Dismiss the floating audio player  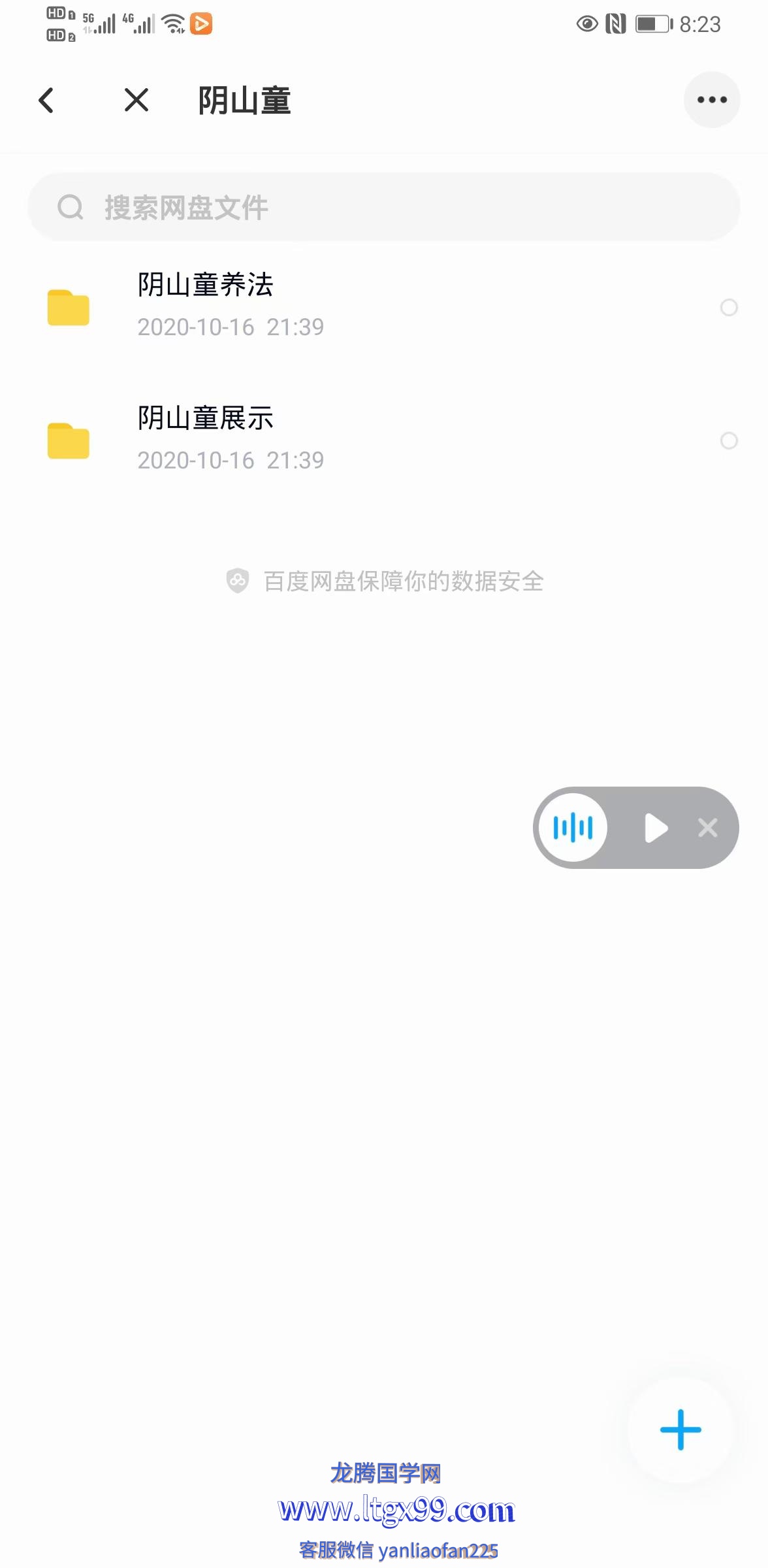[x=707, y=828]
